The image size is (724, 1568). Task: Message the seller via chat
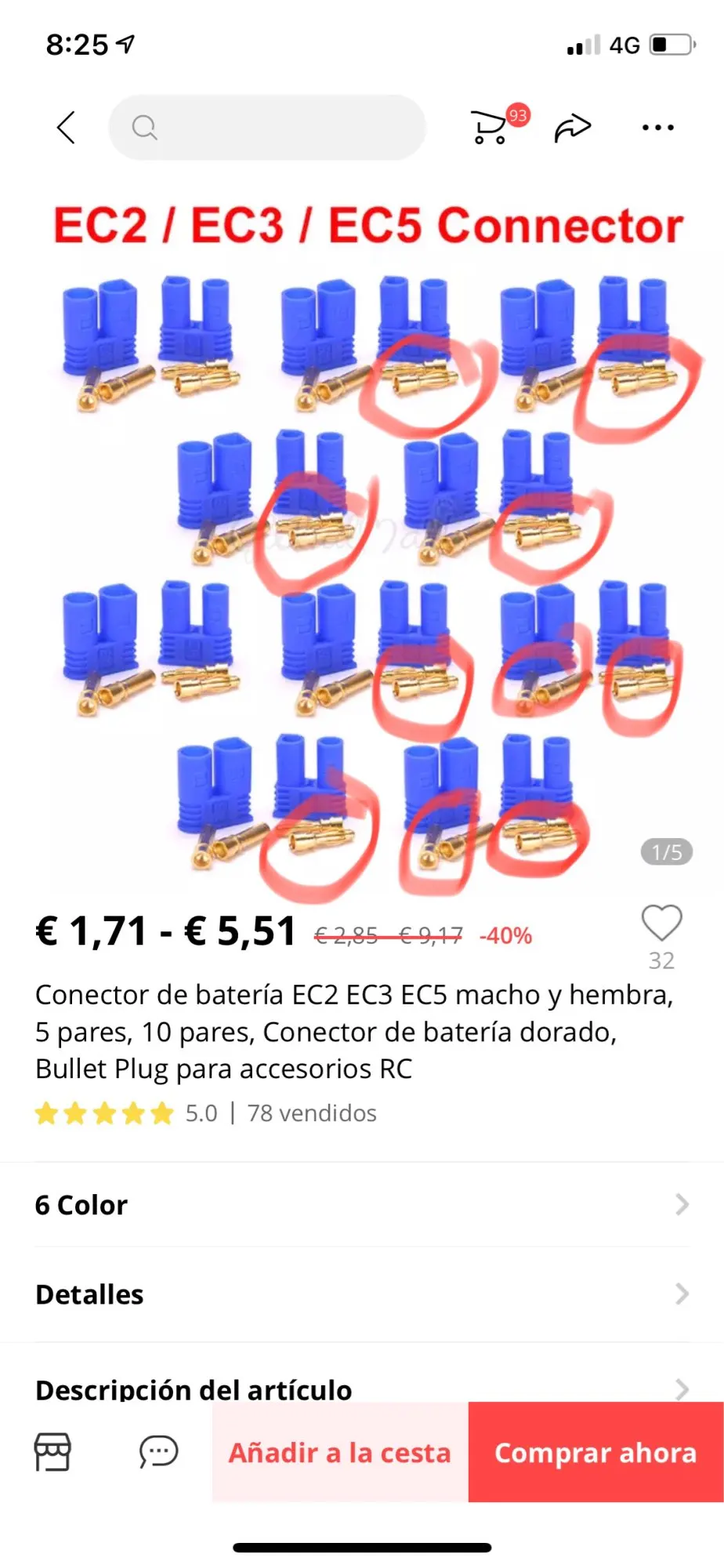pos(158,1452)
